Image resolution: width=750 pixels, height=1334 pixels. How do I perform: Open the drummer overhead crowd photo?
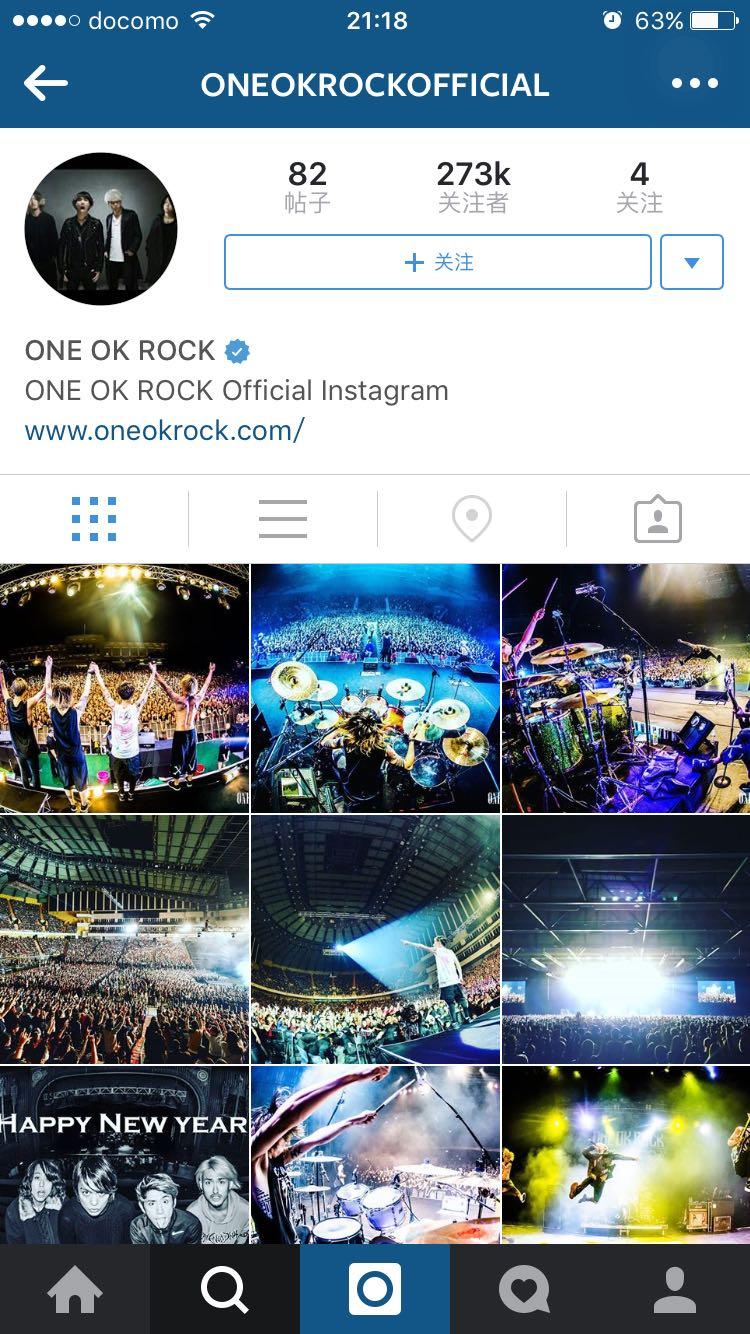[375, 688]
